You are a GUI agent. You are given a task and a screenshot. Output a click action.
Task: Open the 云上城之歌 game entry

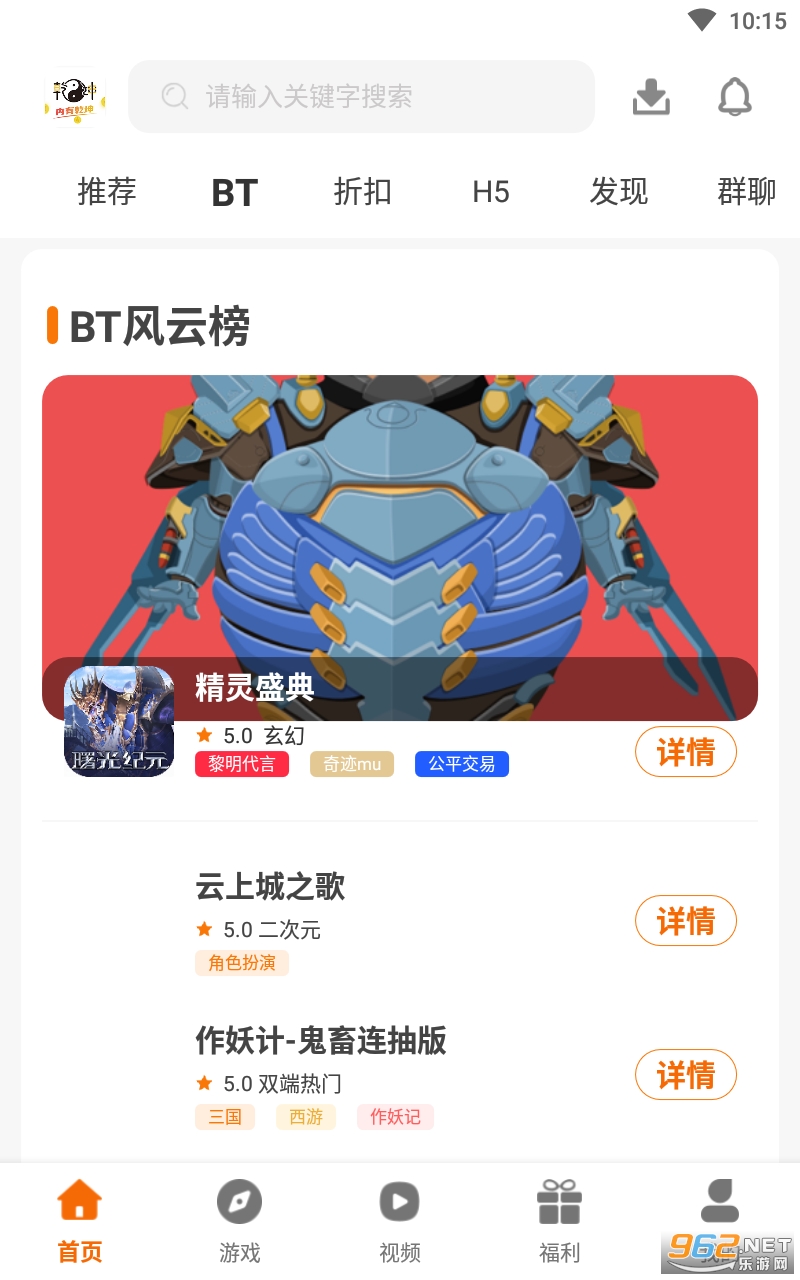[x=270, y=887]
